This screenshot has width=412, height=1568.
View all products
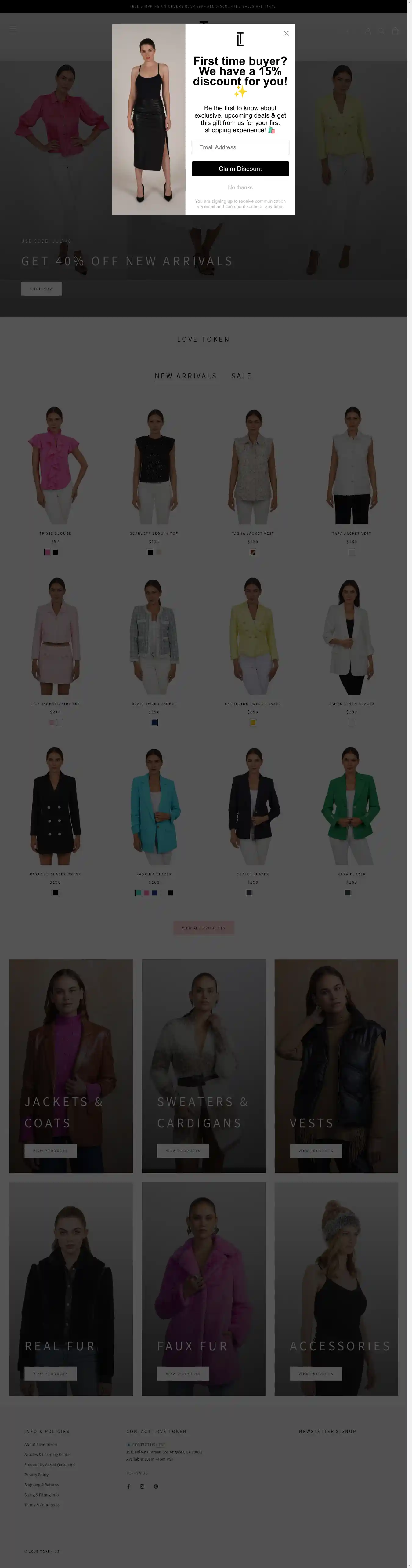point(203,928)
